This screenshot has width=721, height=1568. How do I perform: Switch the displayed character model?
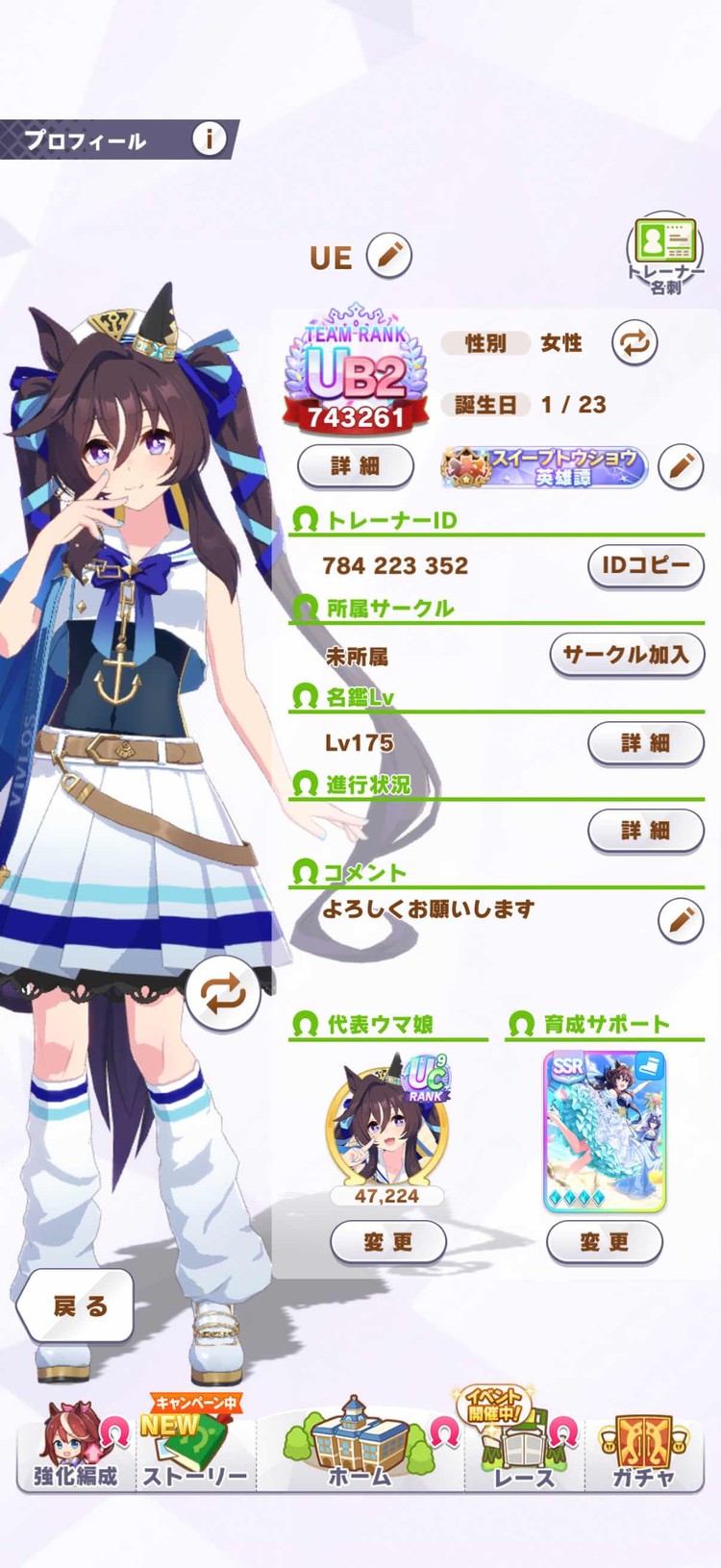coord(223,995)
